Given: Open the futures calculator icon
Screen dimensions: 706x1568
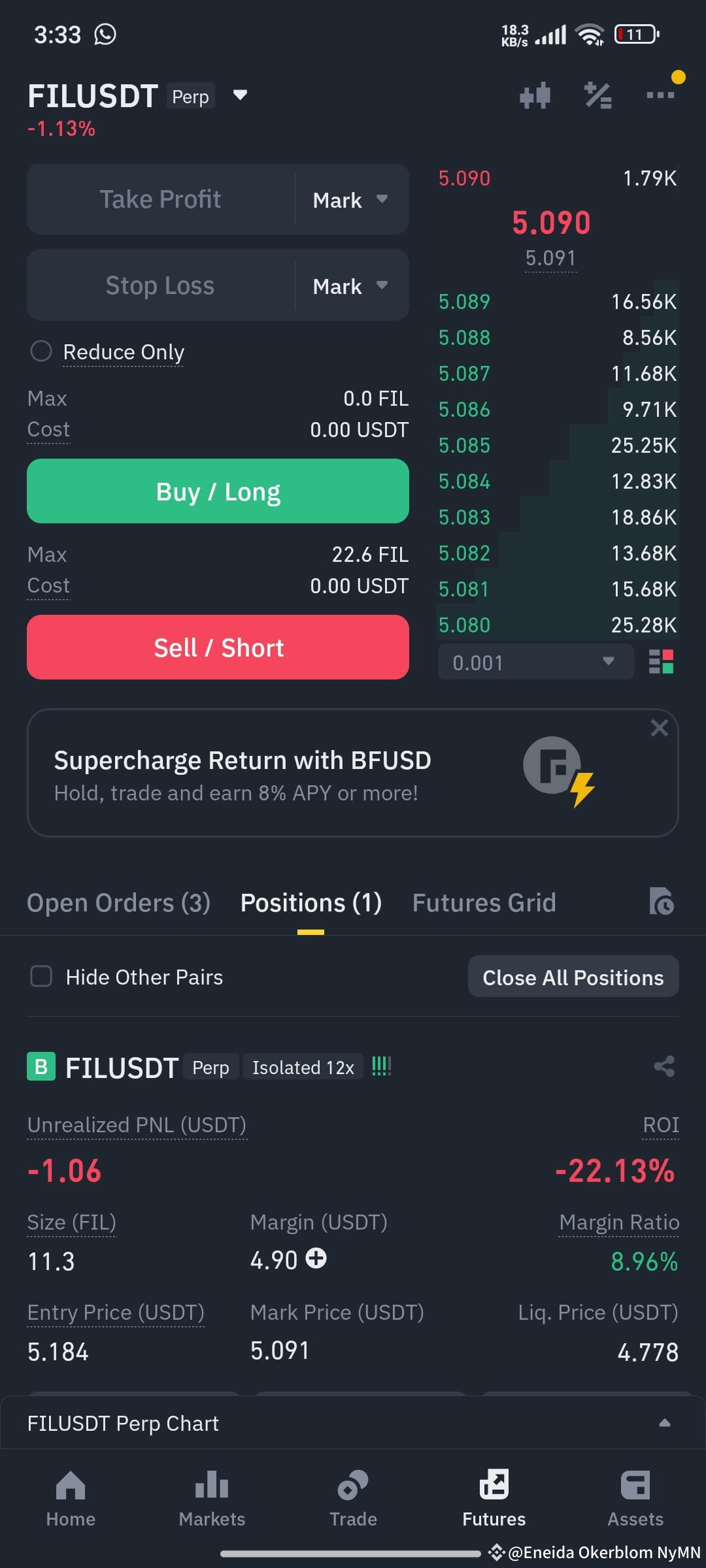Looking at the screenshot, I should coord(596,95).
